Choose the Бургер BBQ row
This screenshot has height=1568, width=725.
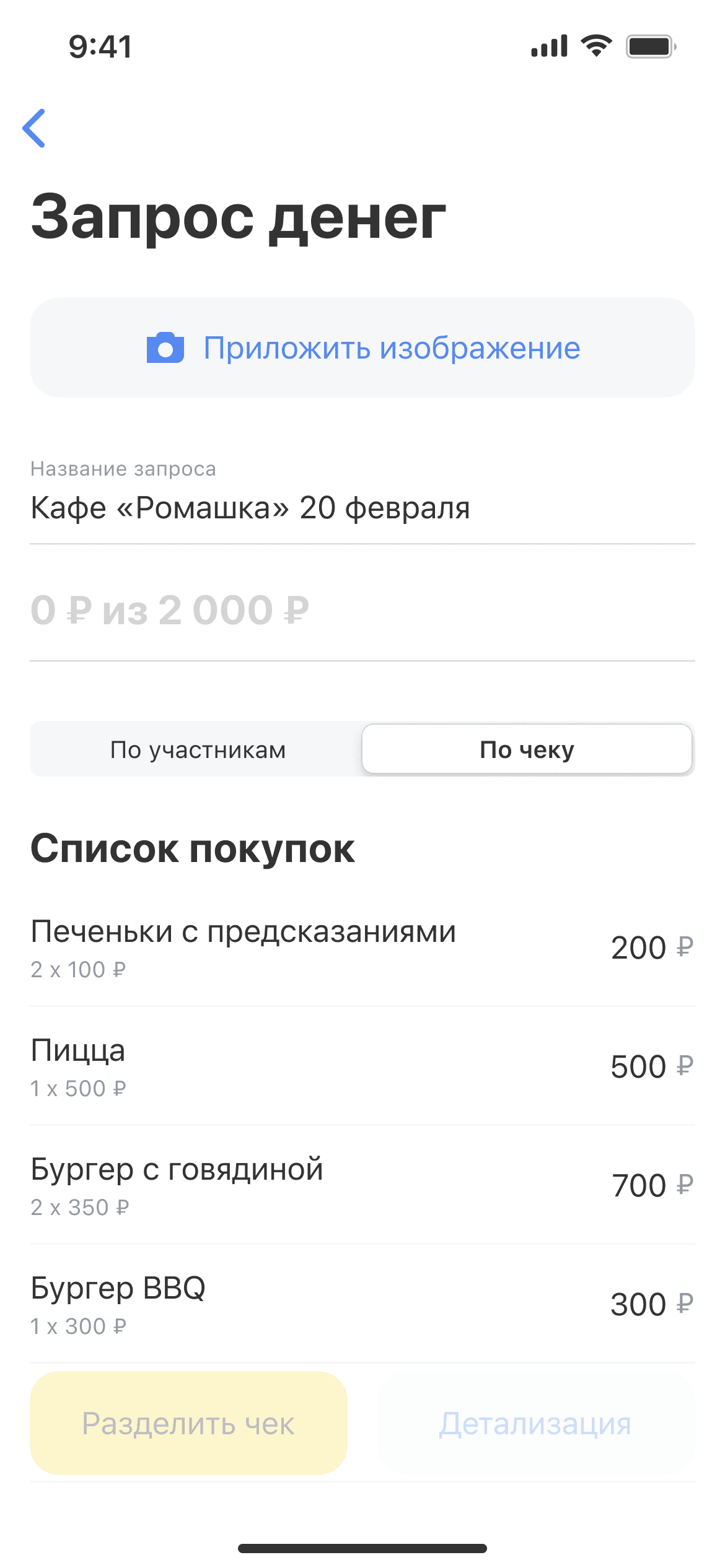(x=362, y=1304)
